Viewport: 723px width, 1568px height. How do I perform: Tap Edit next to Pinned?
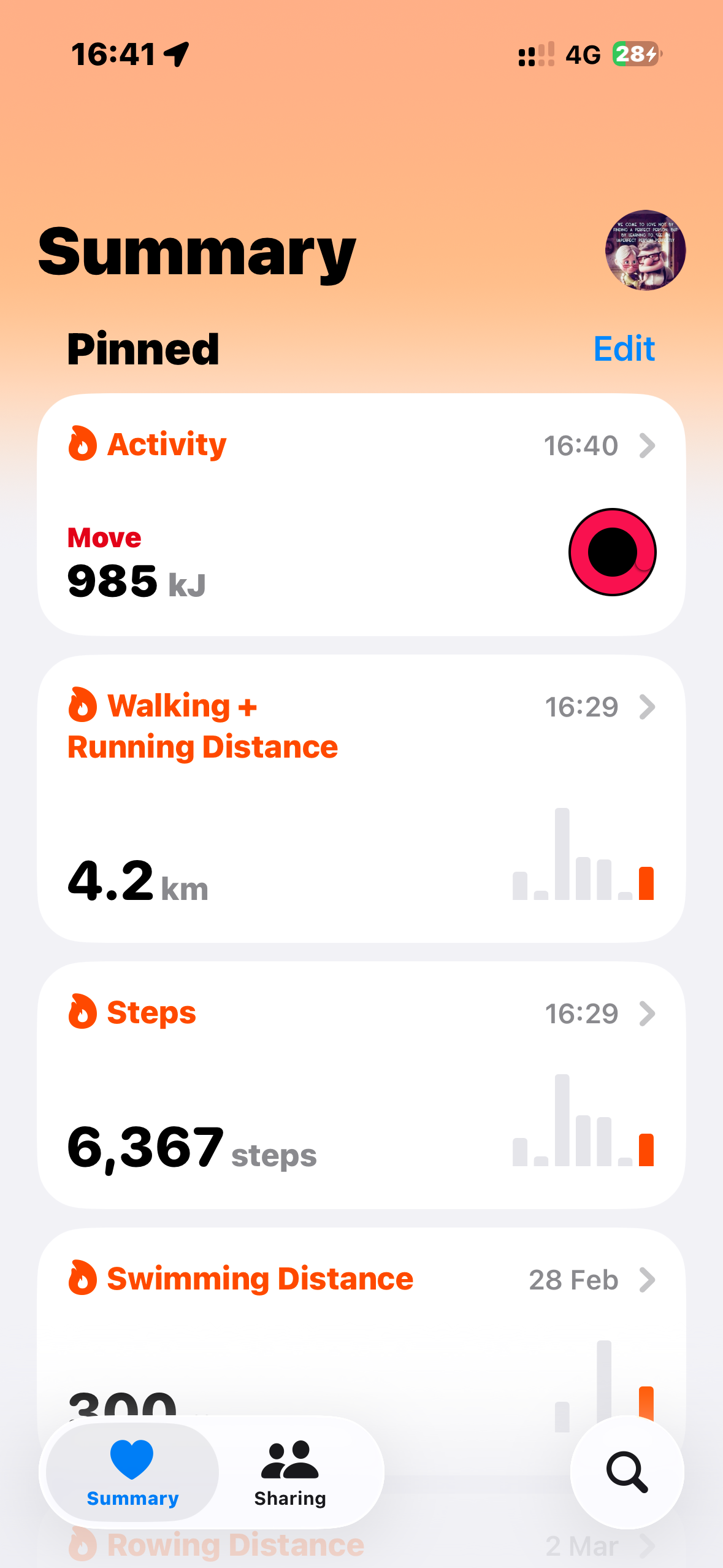coord(624,349)
